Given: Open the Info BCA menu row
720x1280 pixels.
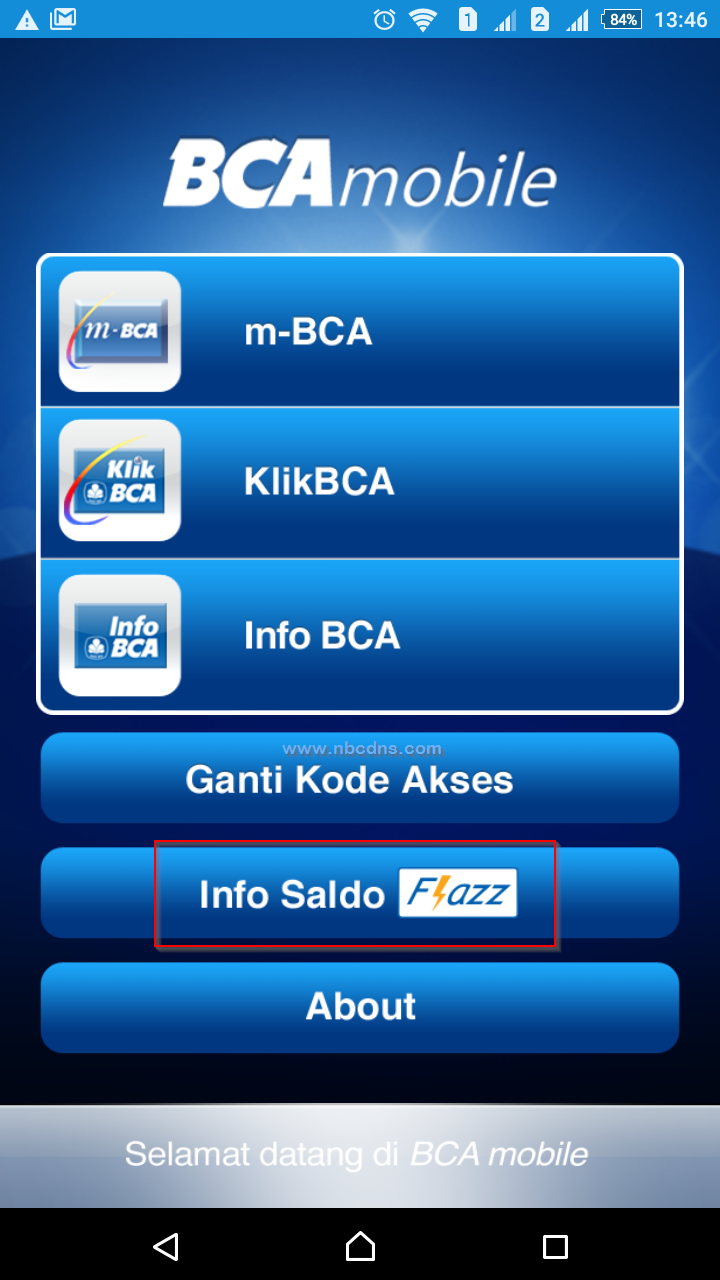Looking at the screenshot, I should 359,634.
